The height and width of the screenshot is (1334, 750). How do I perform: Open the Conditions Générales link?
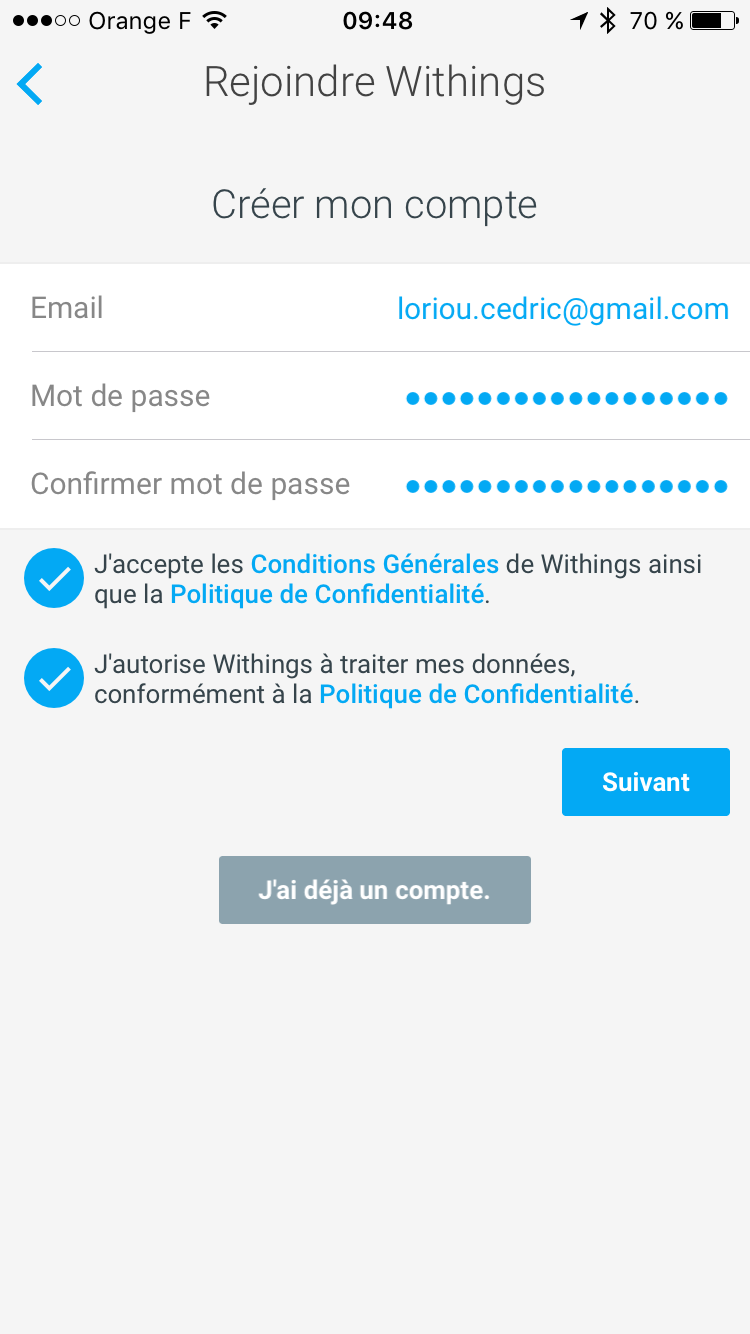[x=374, y=564]
